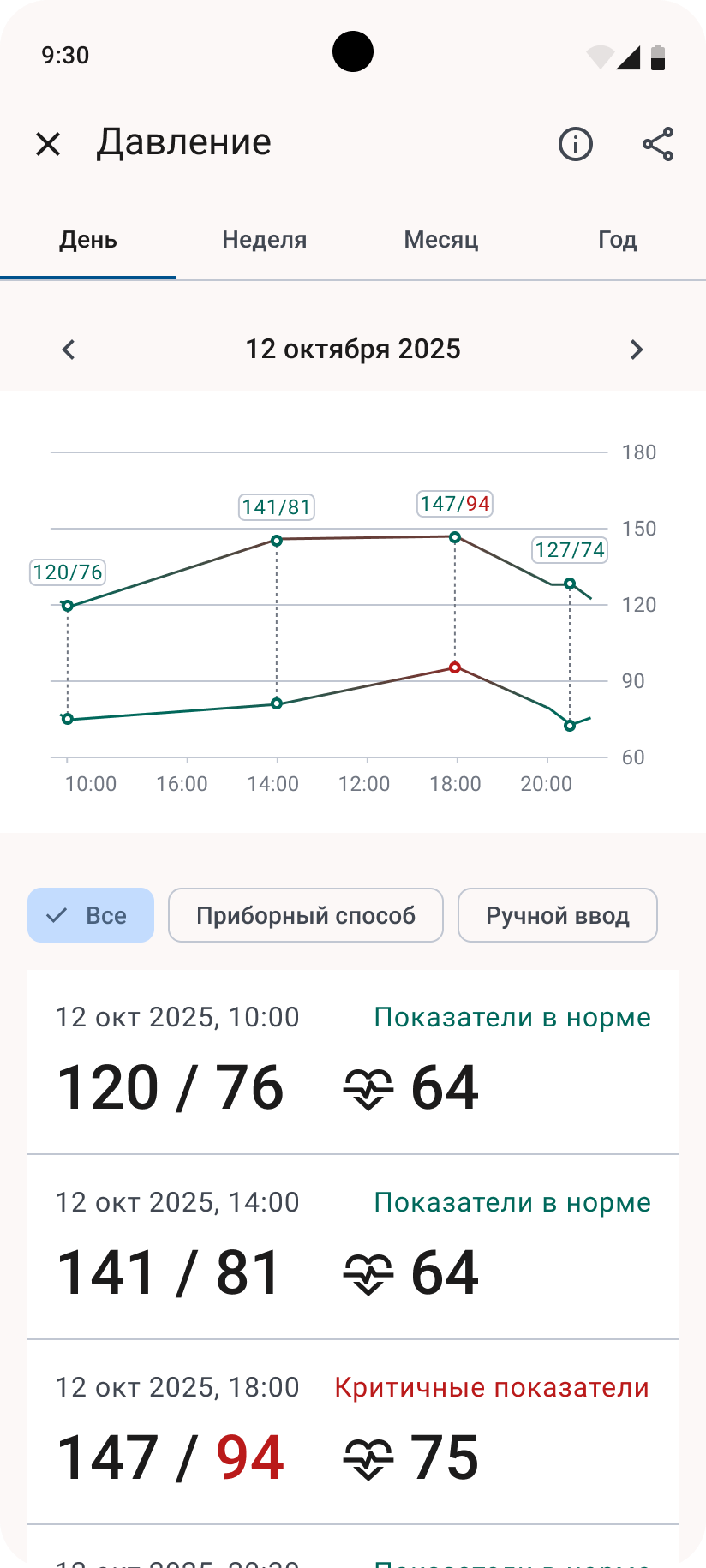Tap the 147/94 point on the chart
The height and width of the screenshot is (1568, 706).
pyautogui.click(x=455, y=537)
